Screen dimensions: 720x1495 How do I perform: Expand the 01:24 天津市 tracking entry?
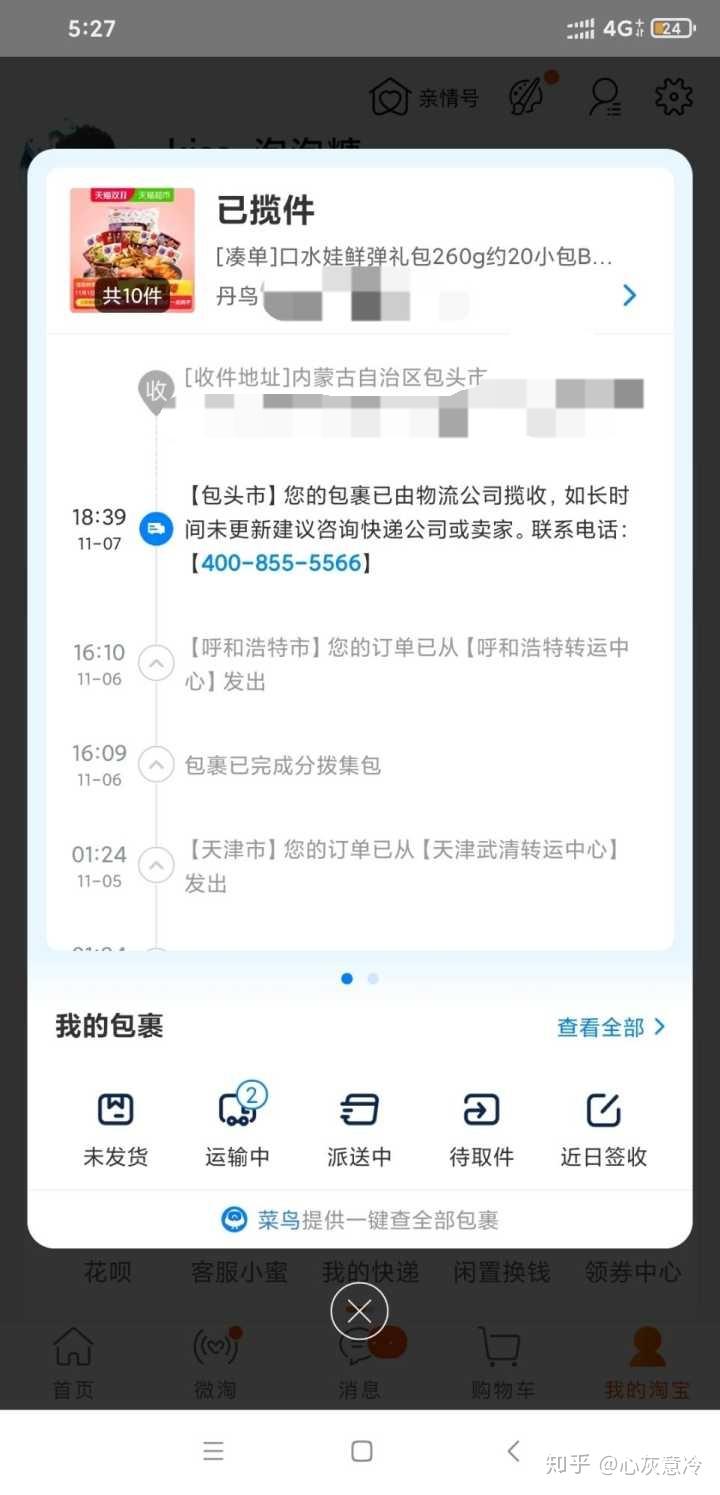click(156, 865)
